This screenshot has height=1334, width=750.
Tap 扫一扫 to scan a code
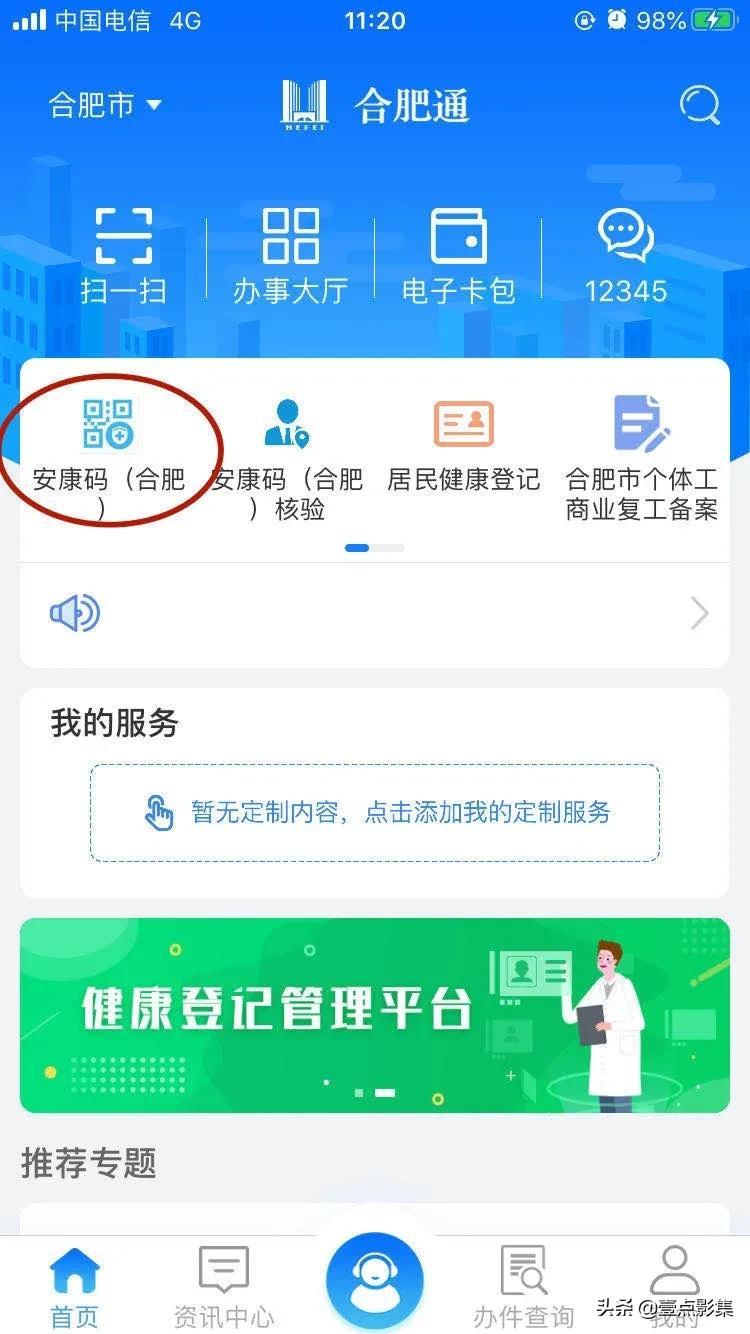124,255
